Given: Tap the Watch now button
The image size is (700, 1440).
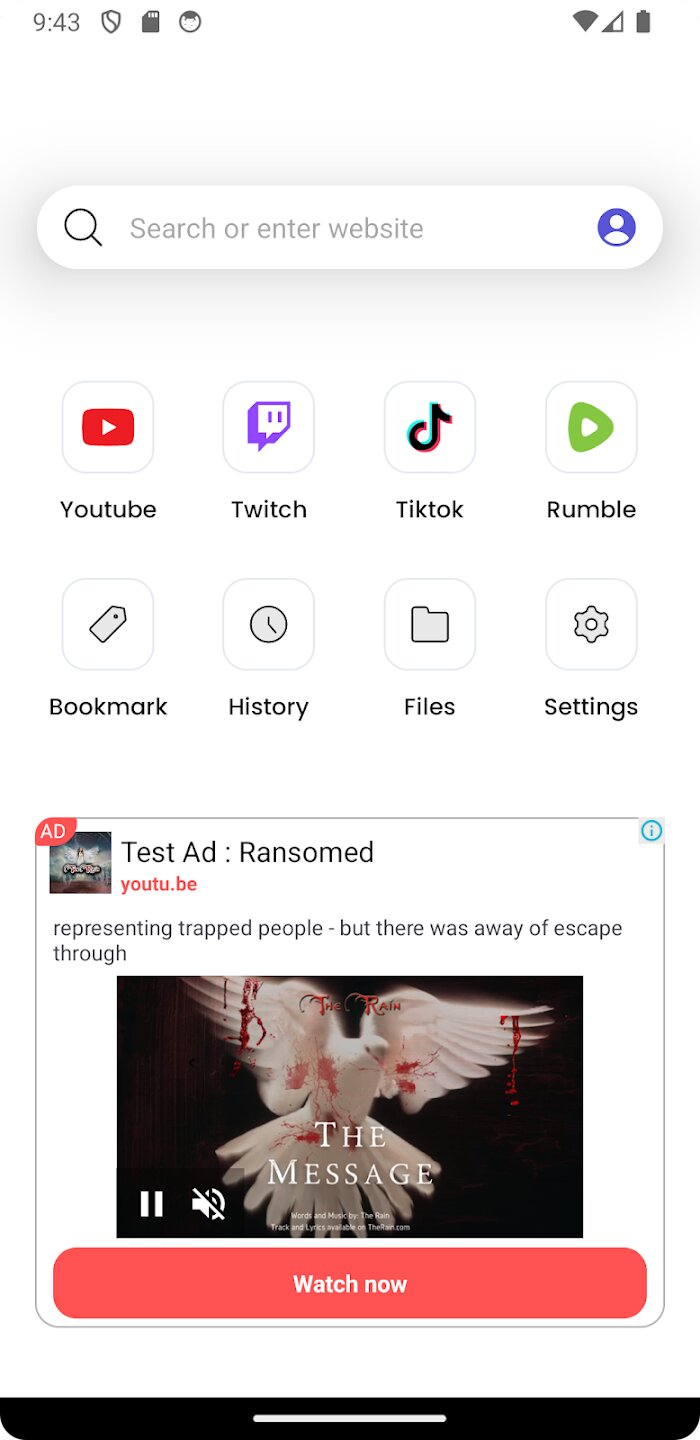Looking at the screenshot, I should pyautogui.click(x=350, y=1283).
